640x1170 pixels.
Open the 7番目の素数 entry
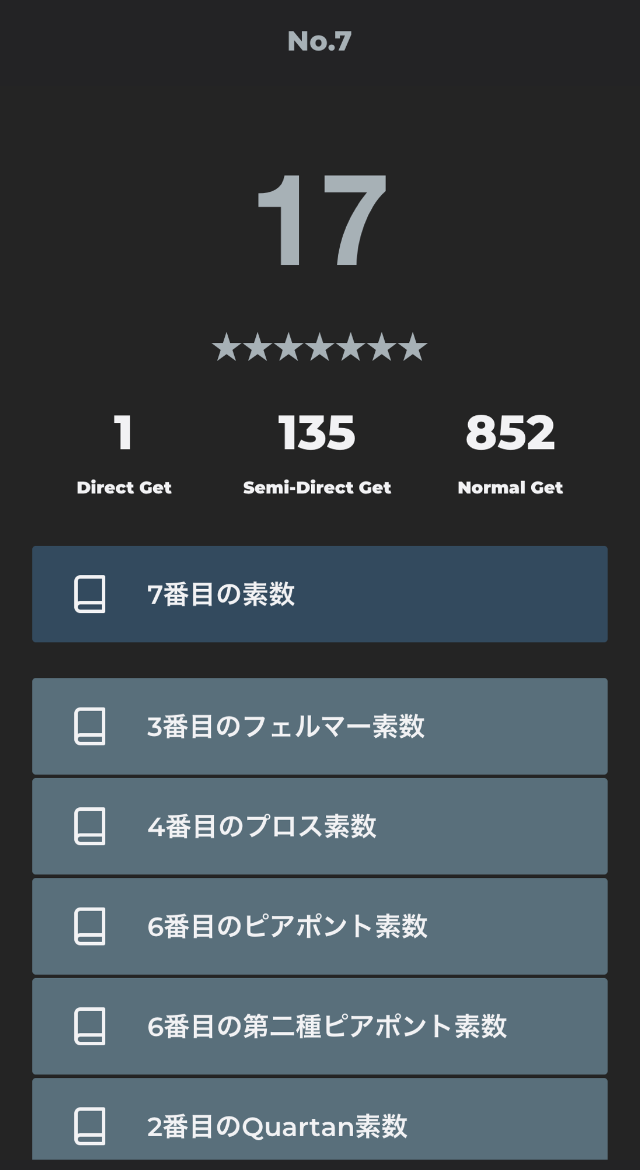tap(319, 594)
